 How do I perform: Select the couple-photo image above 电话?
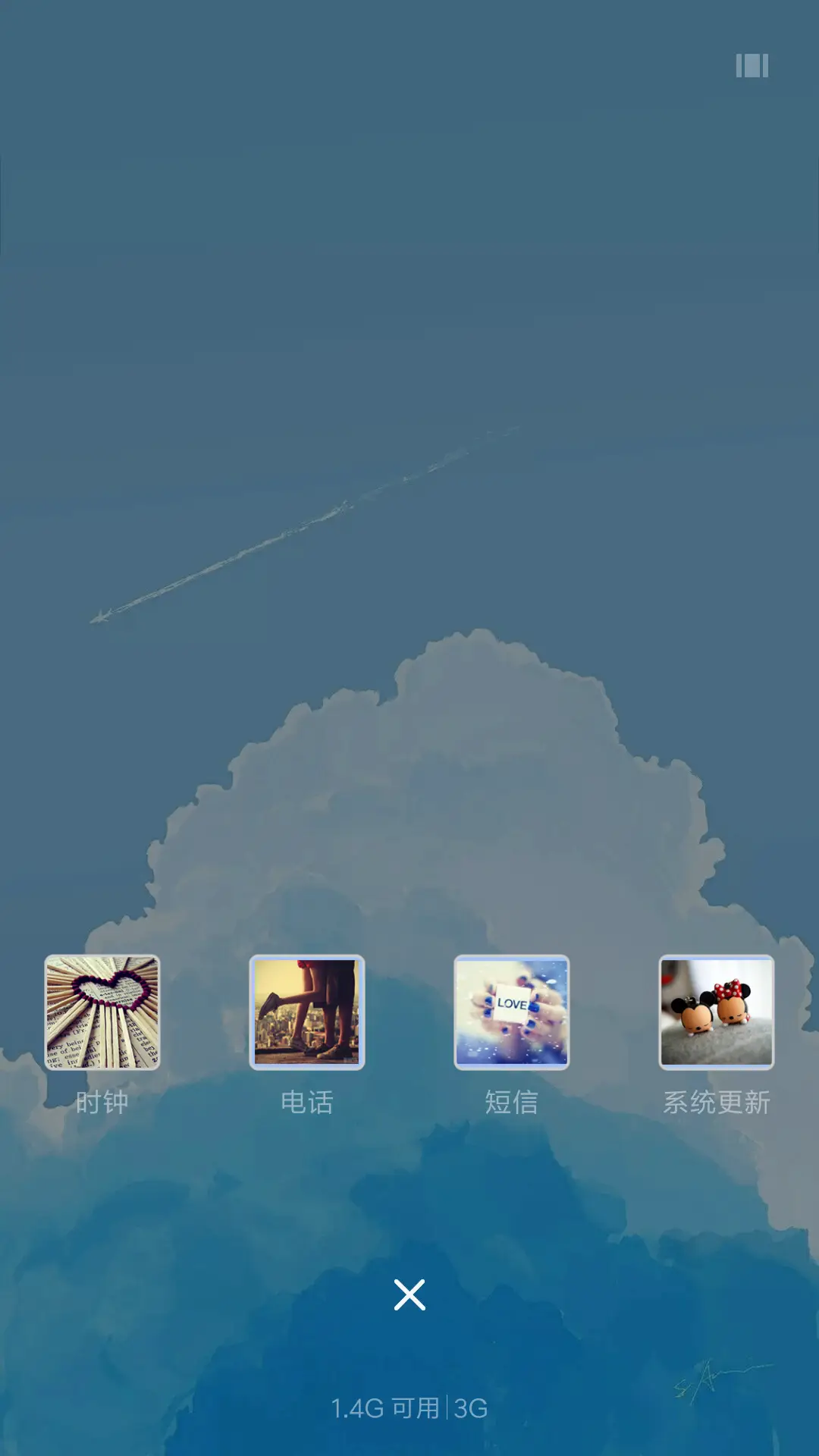[306, 1012]
